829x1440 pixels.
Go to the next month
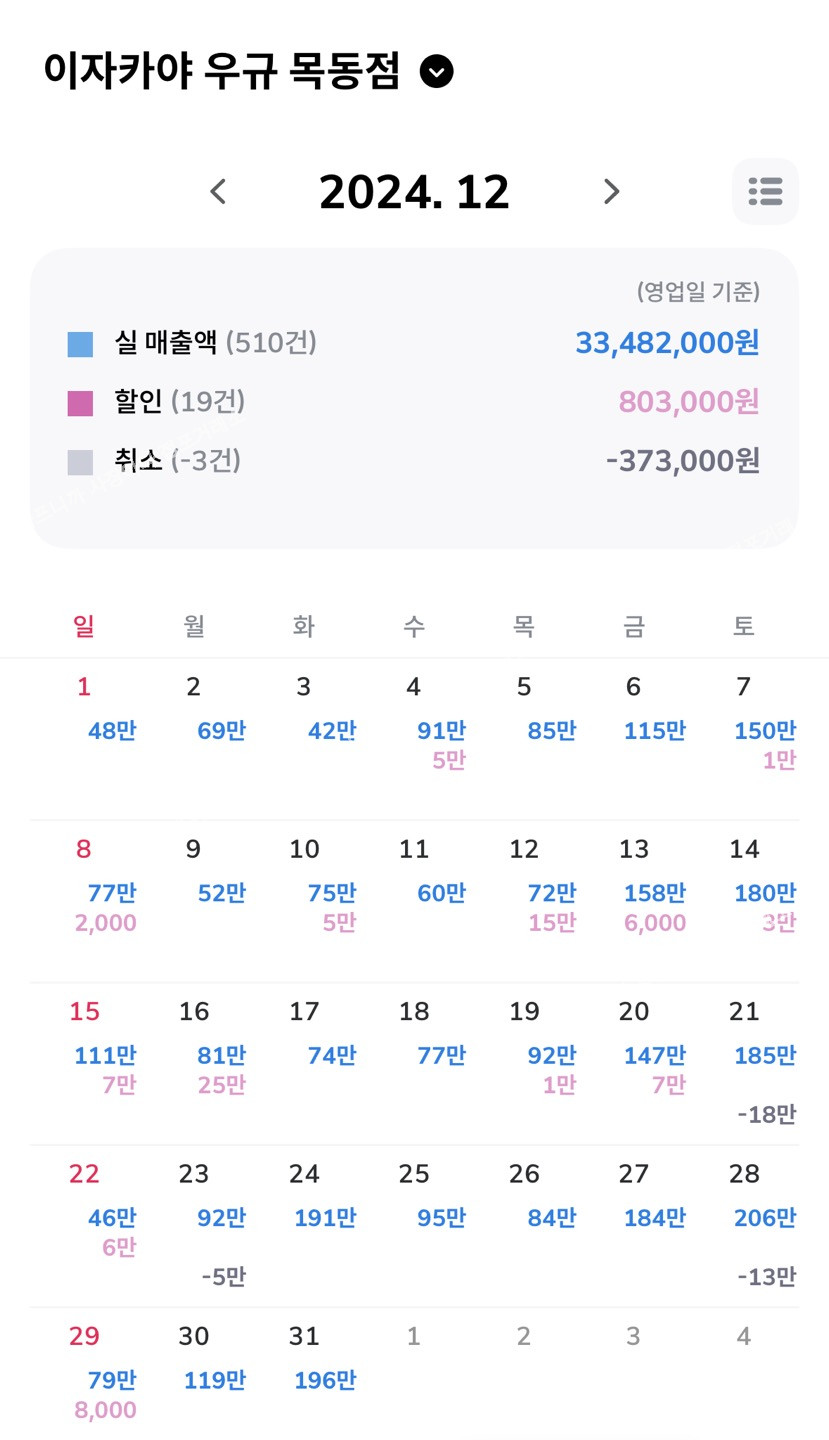(x=611, y=191)
